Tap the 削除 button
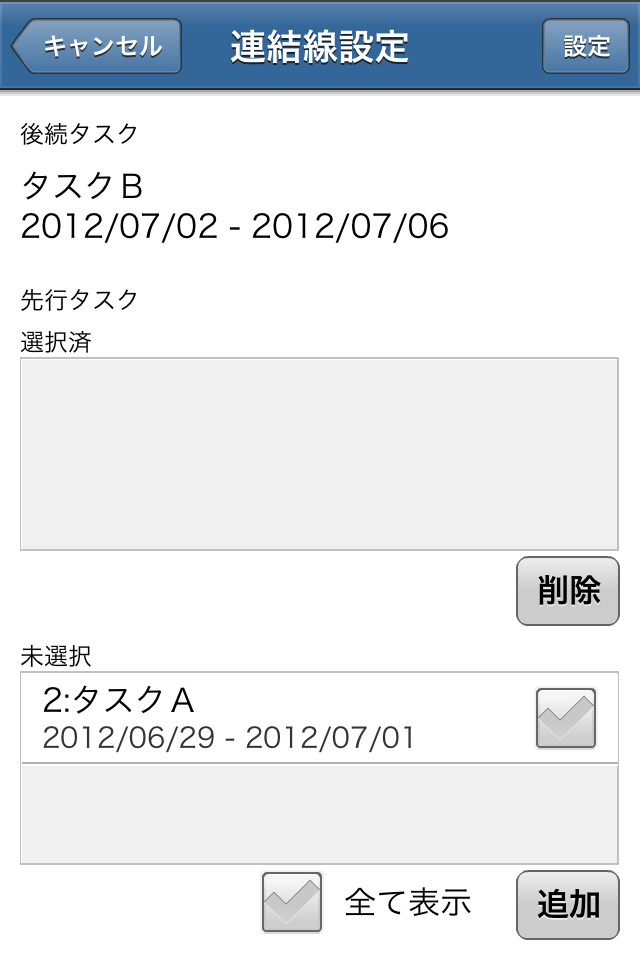This screenshot has width=640, height=960. [567, 591]
